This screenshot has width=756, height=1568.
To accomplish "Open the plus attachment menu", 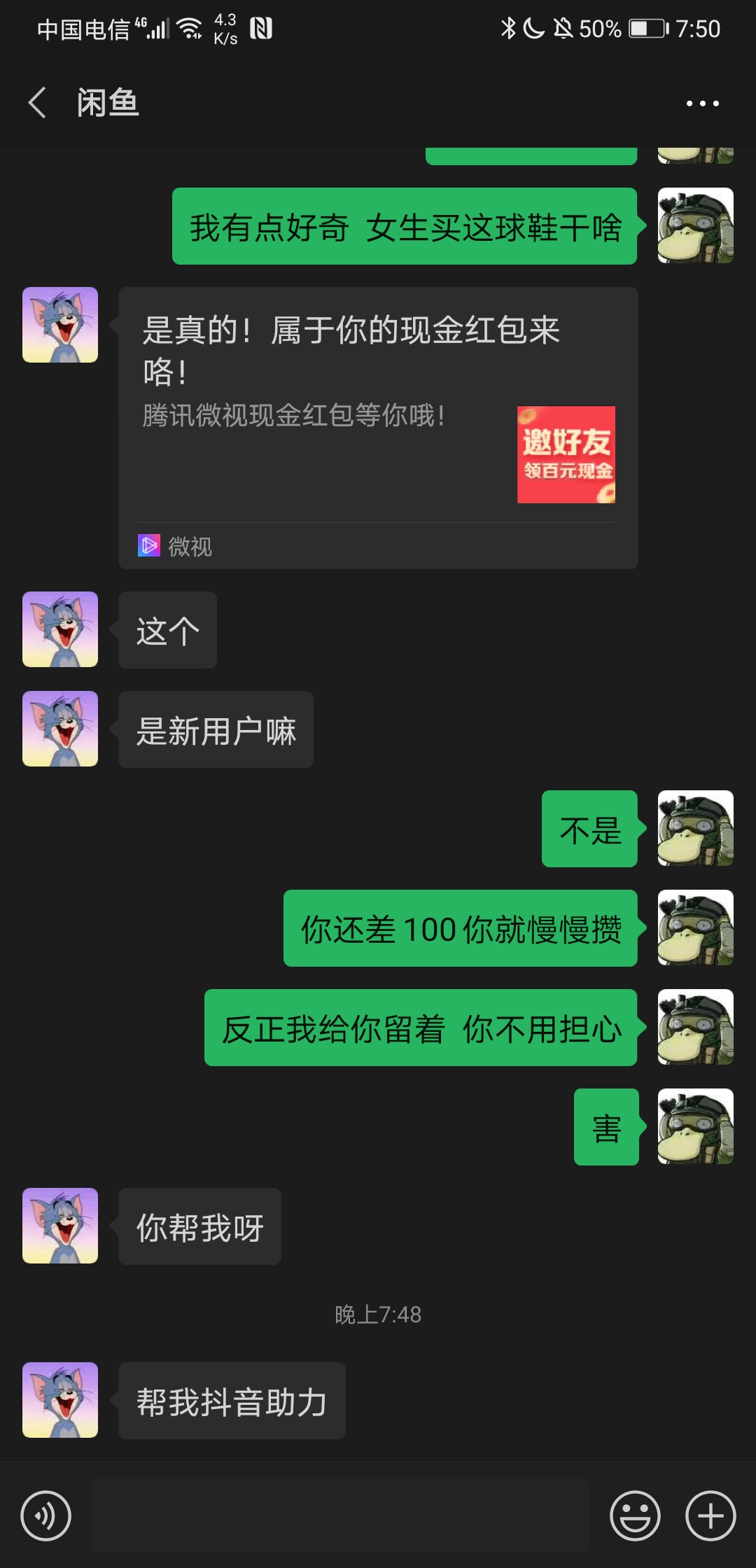I will coord(710,1515).
